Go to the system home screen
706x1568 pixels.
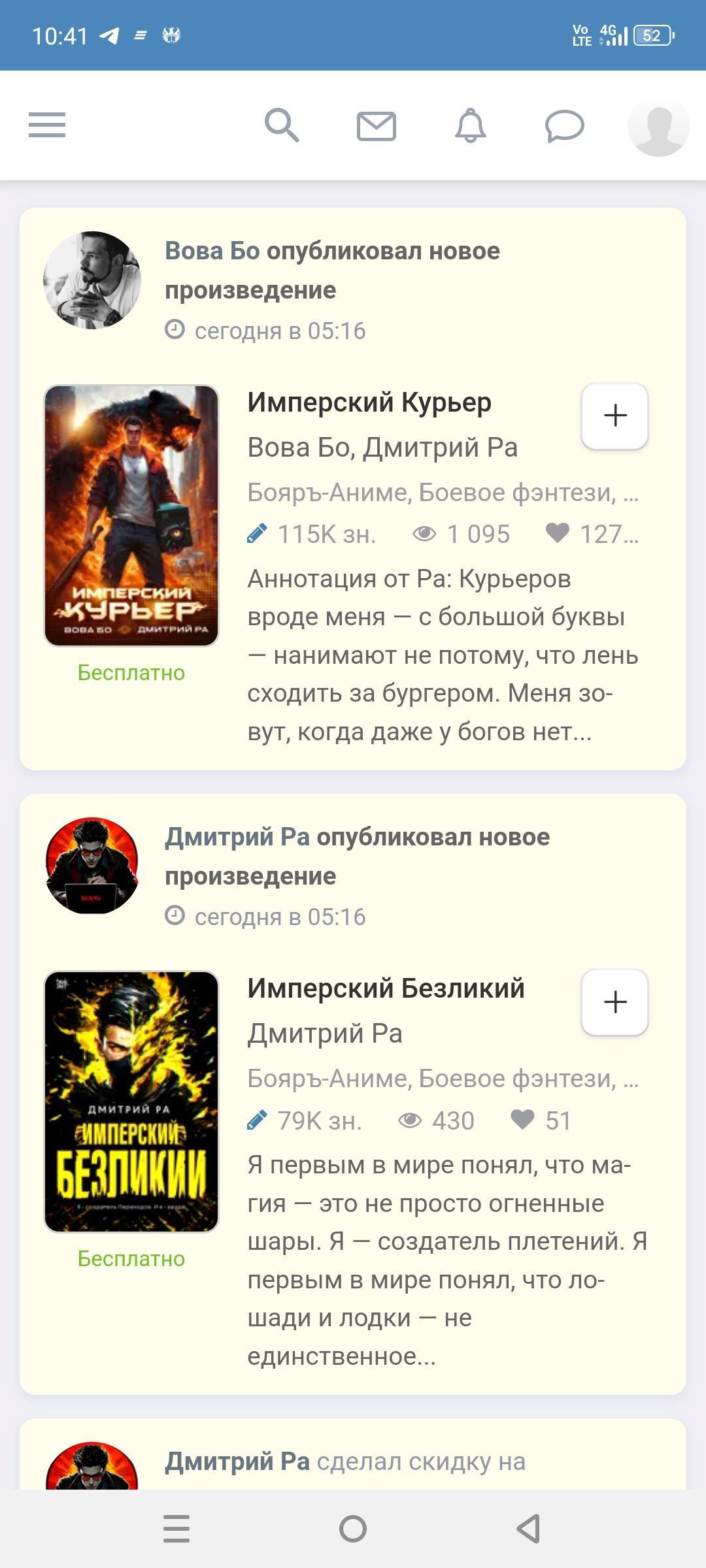point(353,1529)
